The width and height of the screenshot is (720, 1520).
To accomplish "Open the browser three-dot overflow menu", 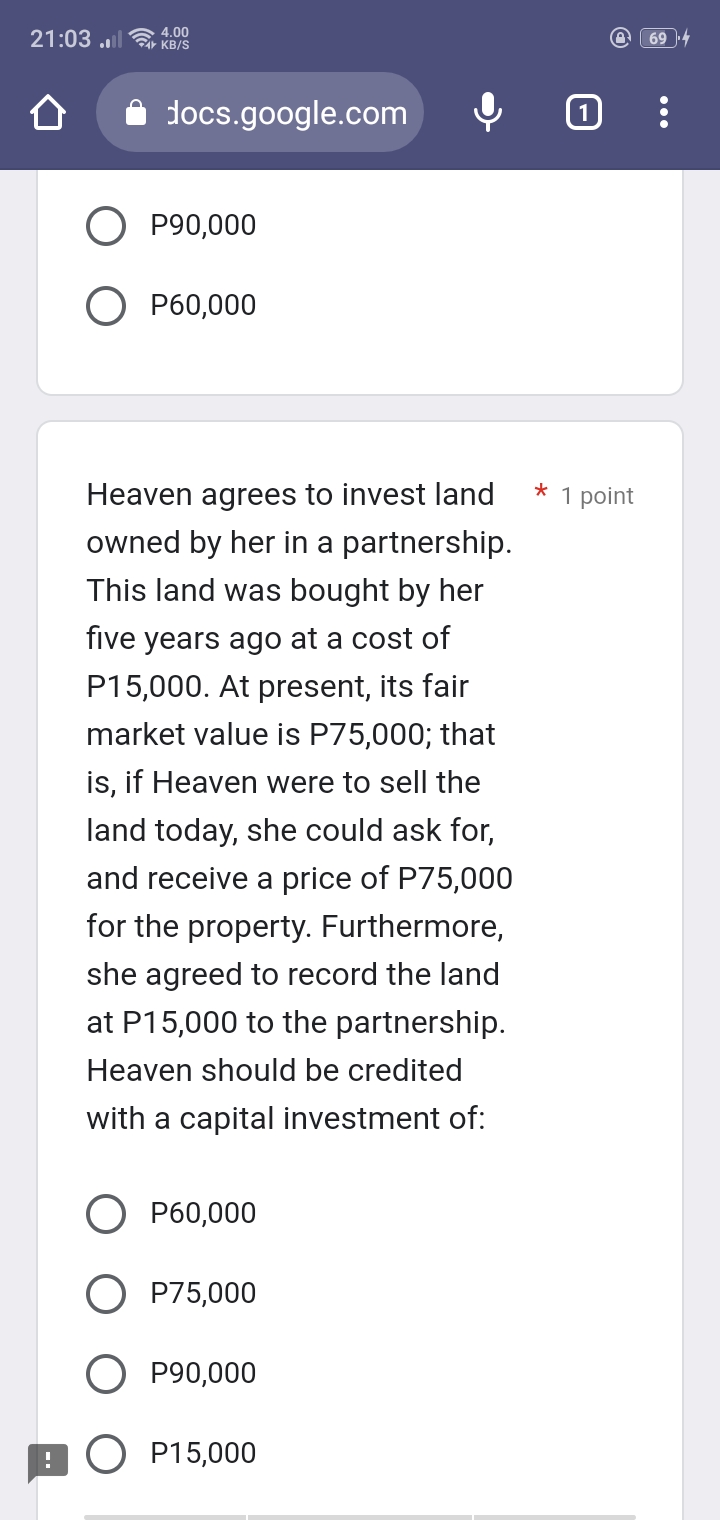I will click(663, 113).
